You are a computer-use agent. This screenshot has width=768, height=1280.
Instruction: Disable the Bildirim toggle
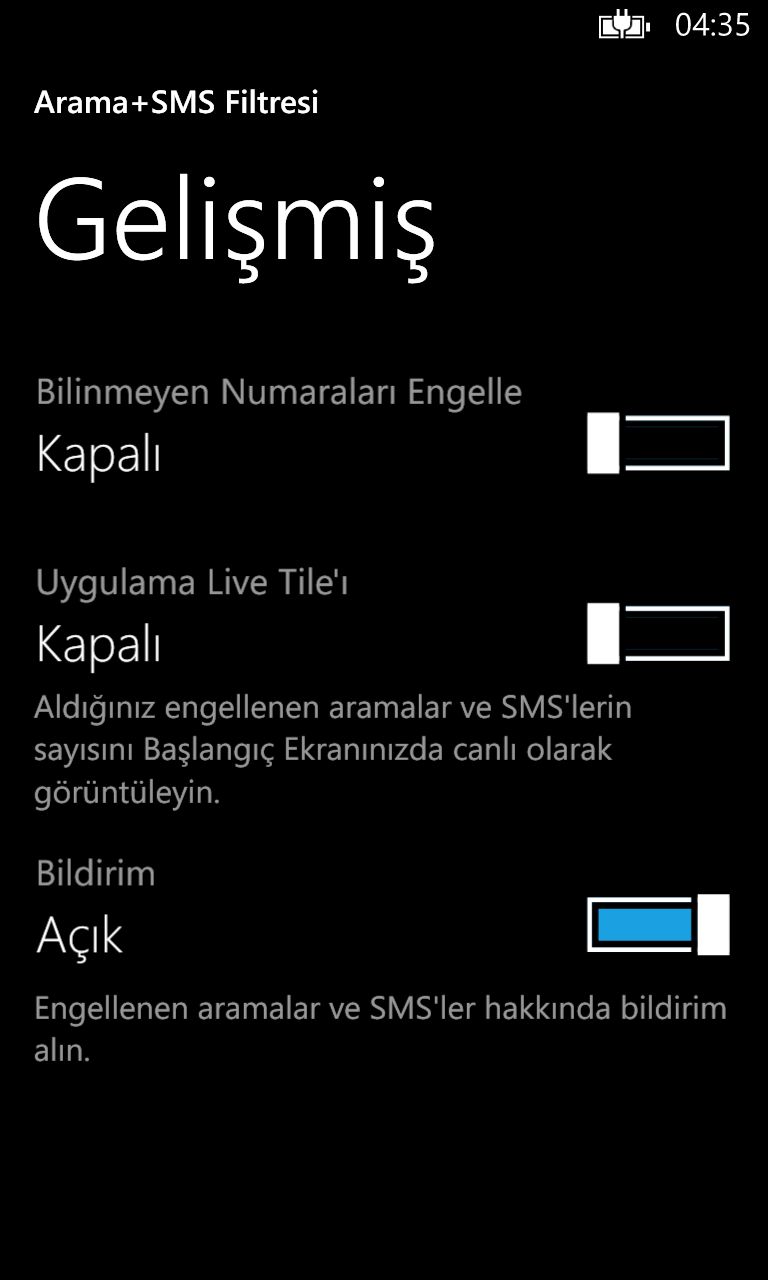(x=658, y=925)
